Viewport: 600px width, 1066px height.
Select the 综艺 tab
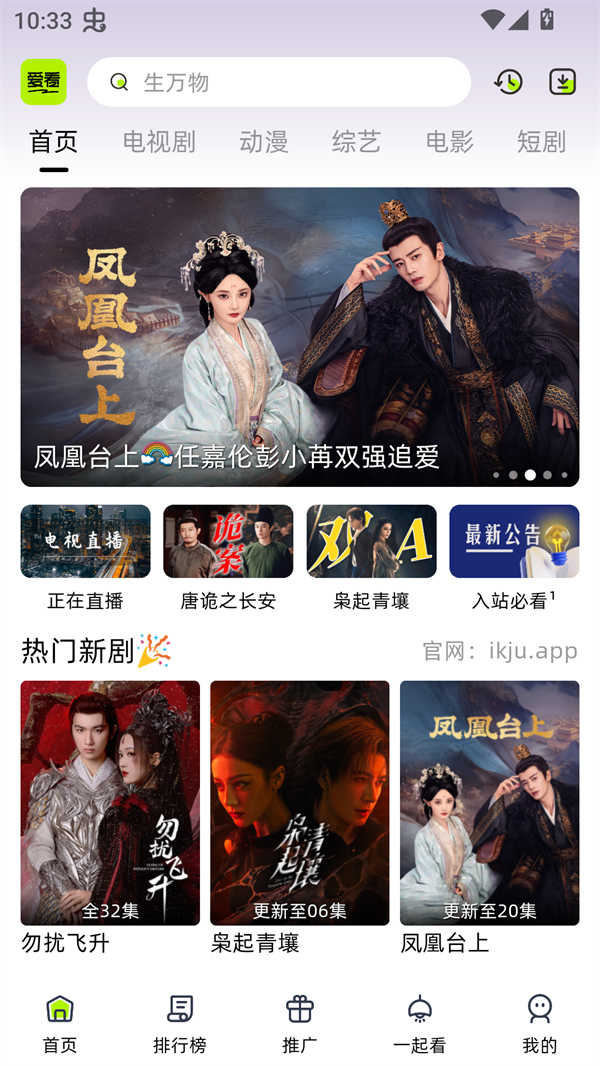point(356,142)
